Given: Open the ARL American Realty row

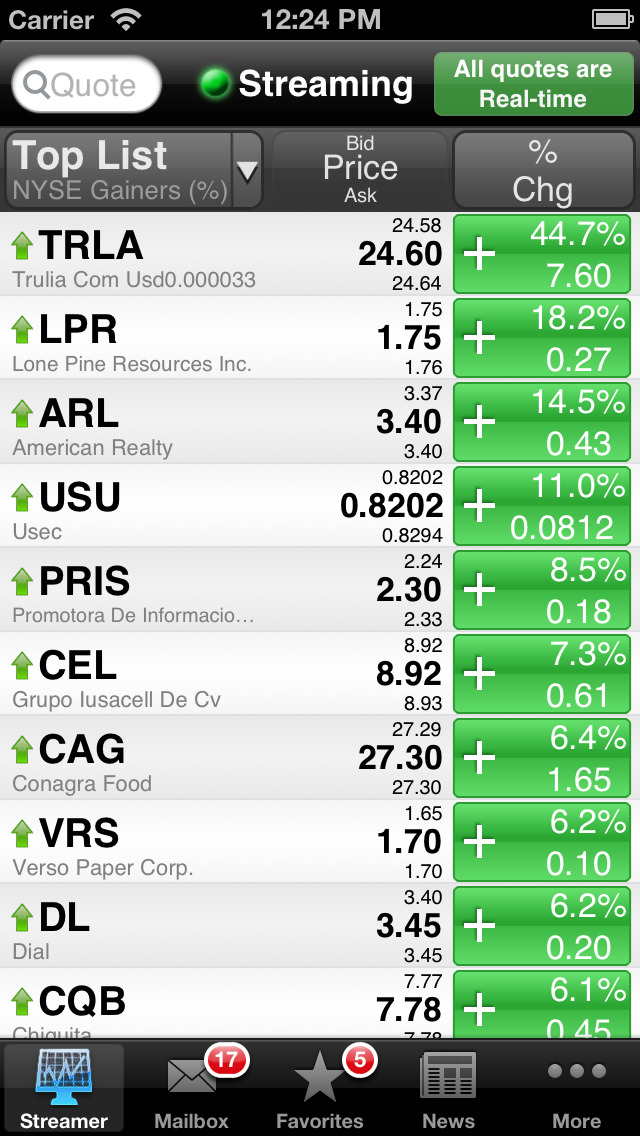Looking at the screenshot, I should tap(320, 422).
